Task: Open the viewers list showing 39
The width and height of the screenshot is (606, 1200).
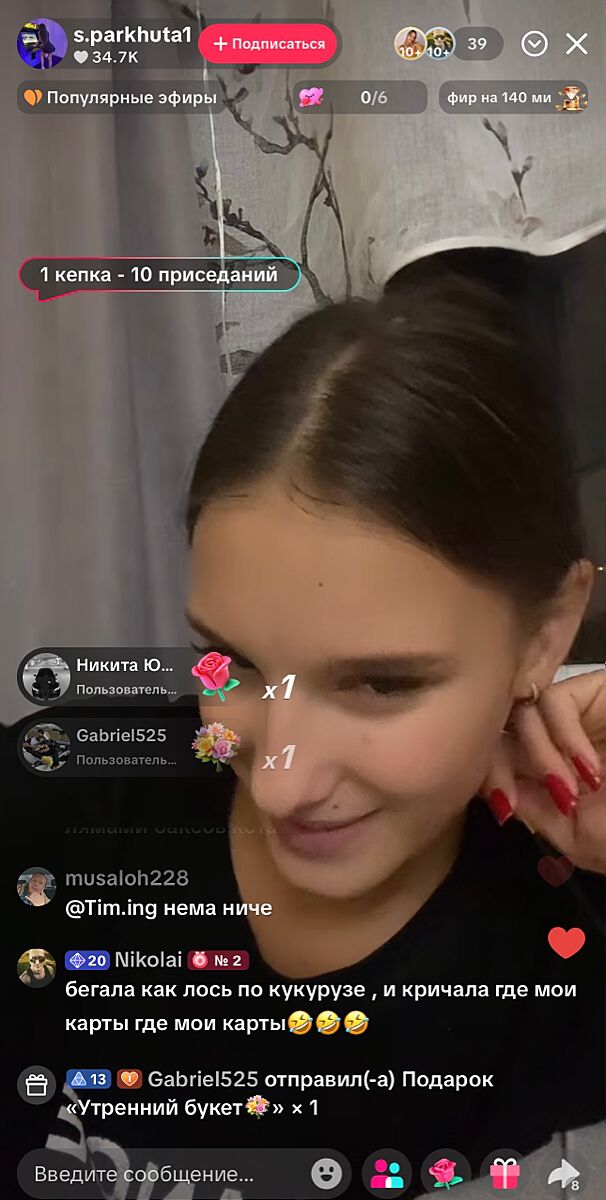Action: (x=476, y=44)
